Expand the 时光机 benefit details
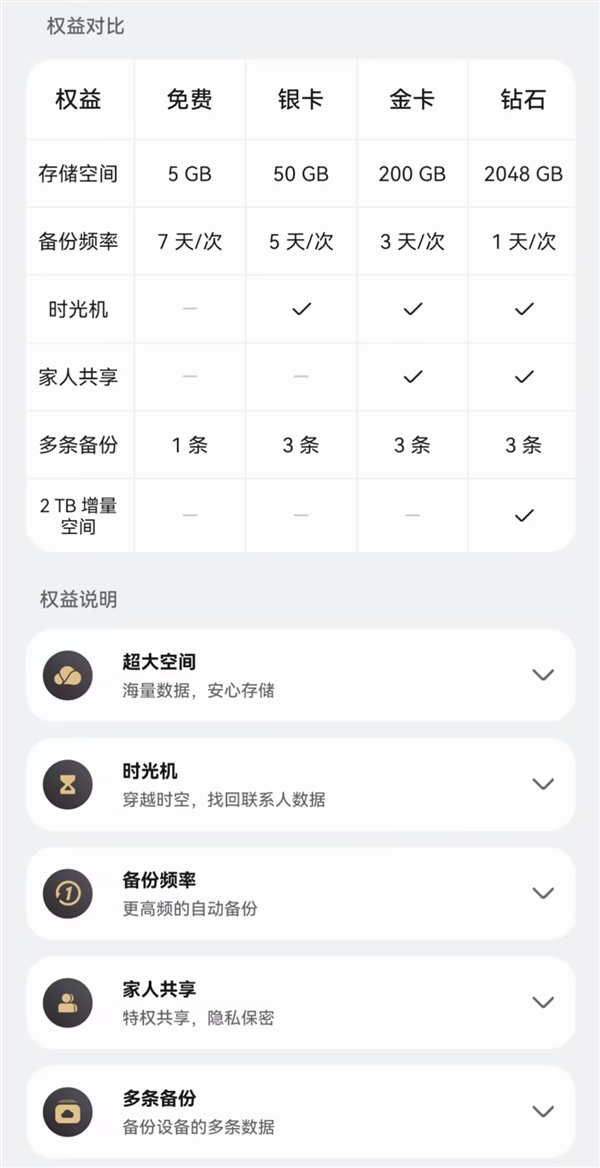Image resolution: width=600 pixels, height=1168 pixels. (543, 784)
